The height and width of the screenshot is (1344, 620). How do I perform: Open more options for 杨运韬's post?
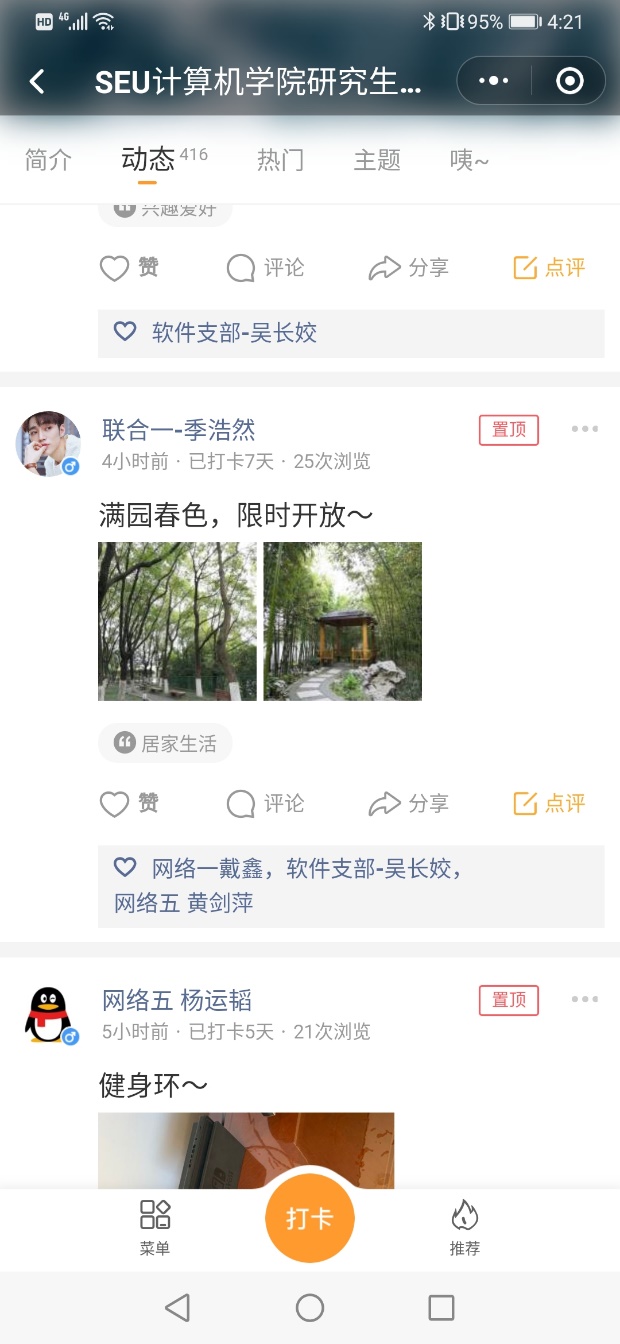pos(585,1000)
